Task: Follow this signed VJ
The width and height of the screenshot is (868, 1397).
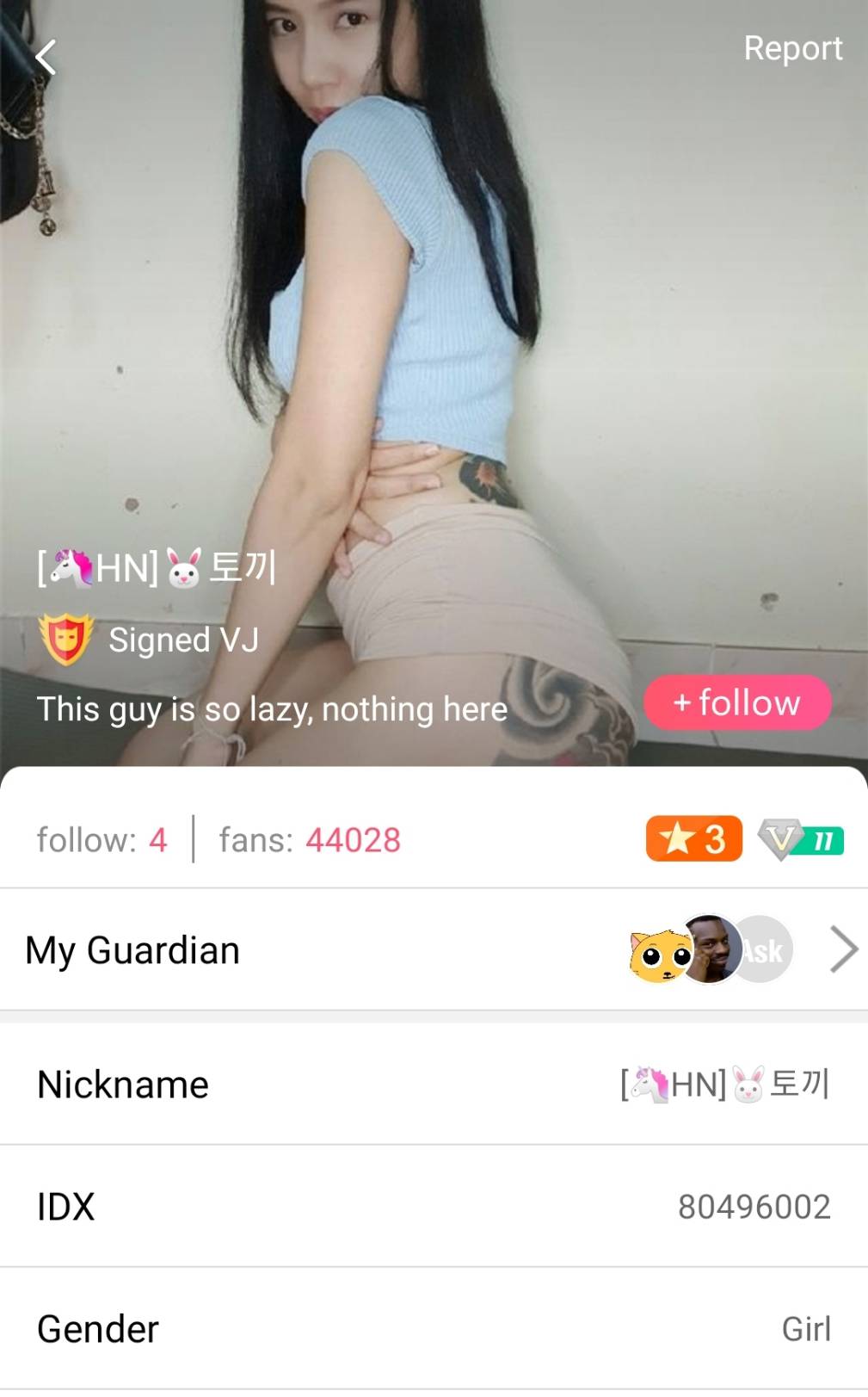Action: [x=737, y=703]
